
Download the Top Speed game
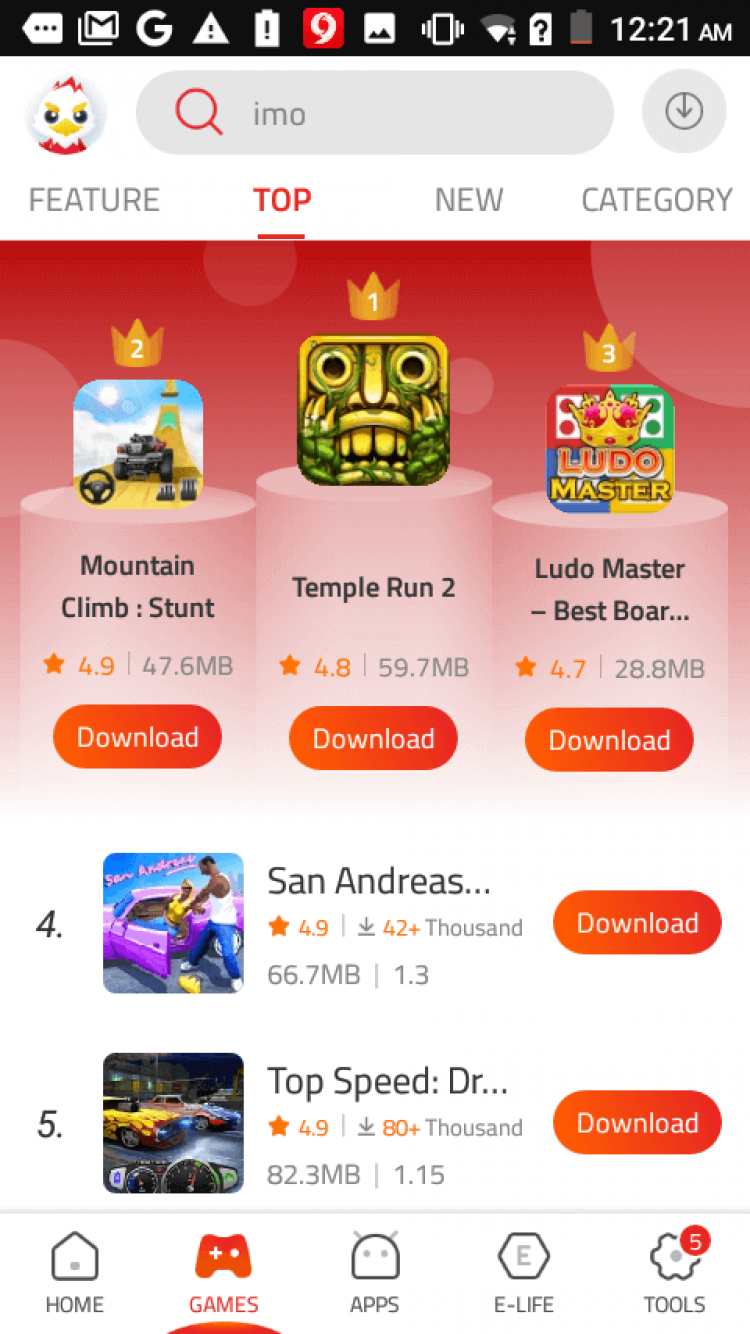637,1123
